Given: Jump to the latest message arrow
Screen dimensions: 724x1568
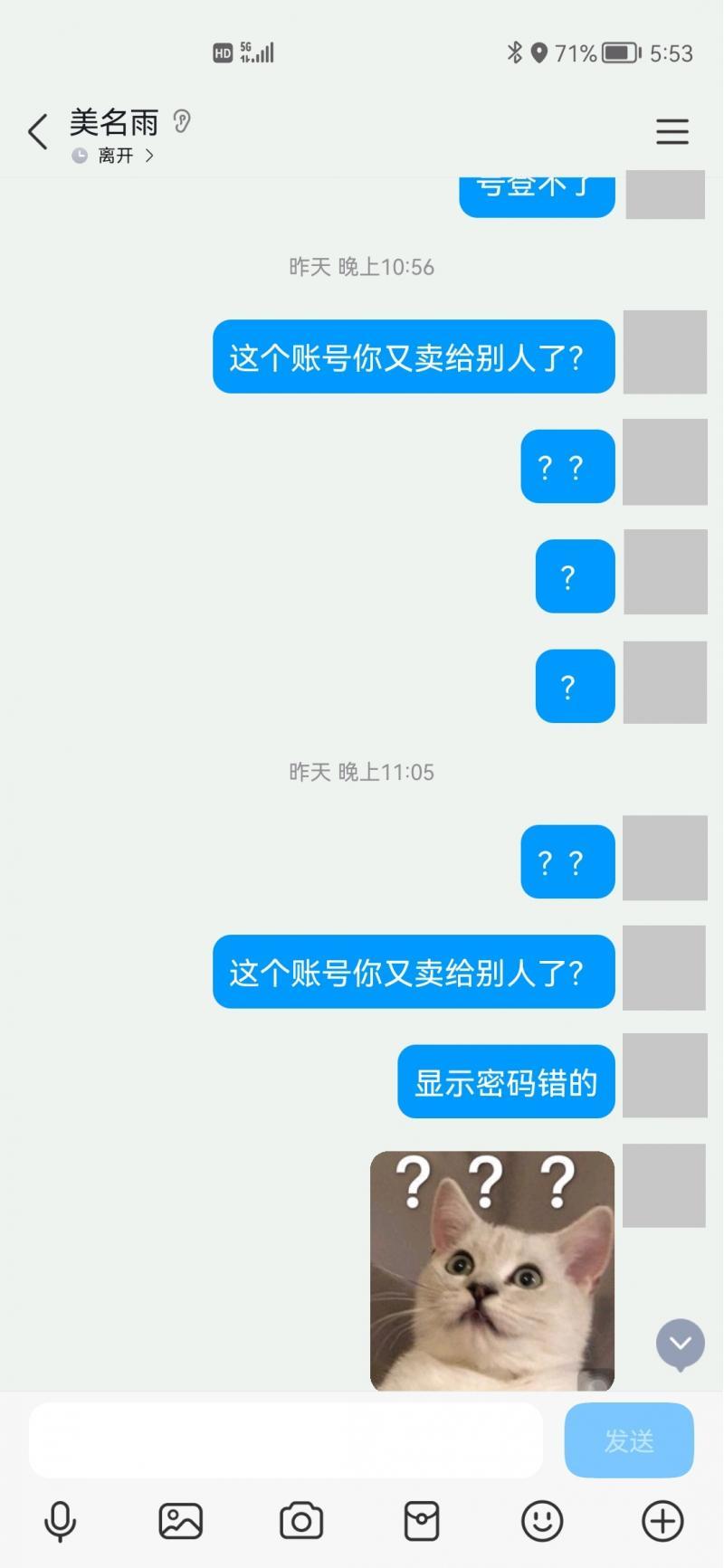Looking at the screenshot, I should (x=681, y=1345).
